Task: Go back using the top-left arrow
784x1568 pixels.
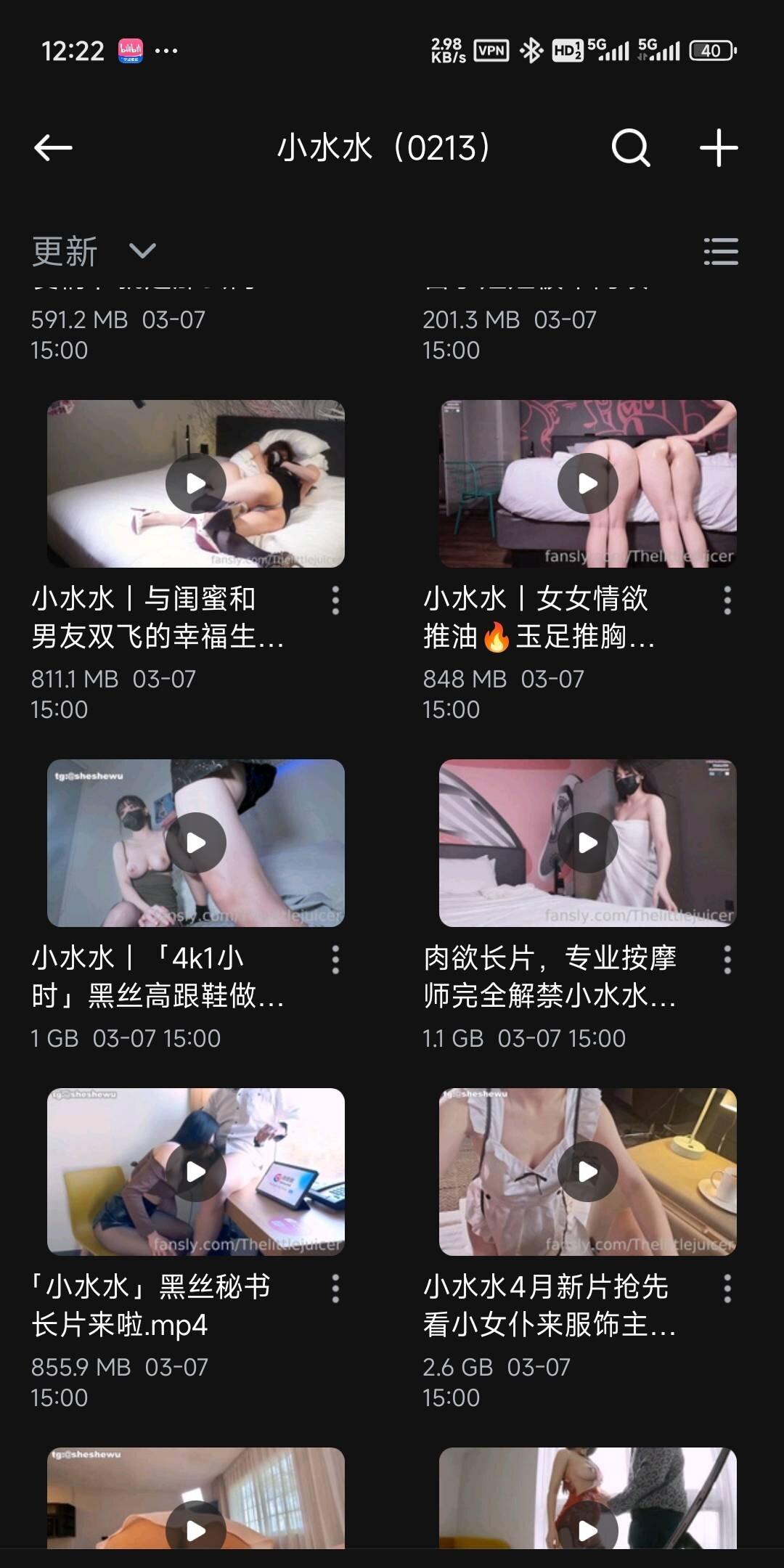Action: (x=53, y=148)
